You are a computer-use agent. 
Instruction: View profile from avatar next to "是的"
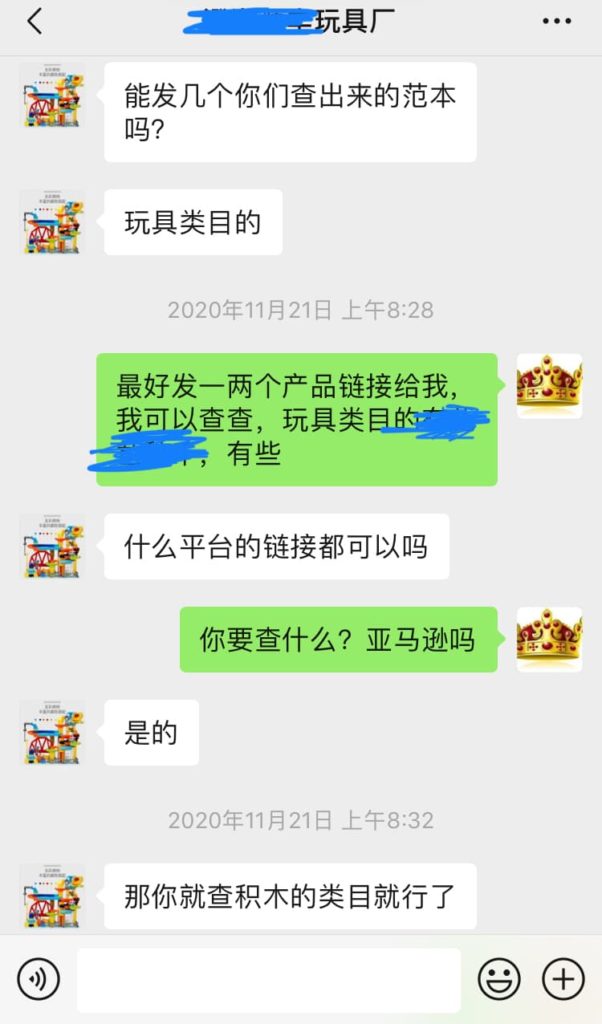click(x=52, y=733)
